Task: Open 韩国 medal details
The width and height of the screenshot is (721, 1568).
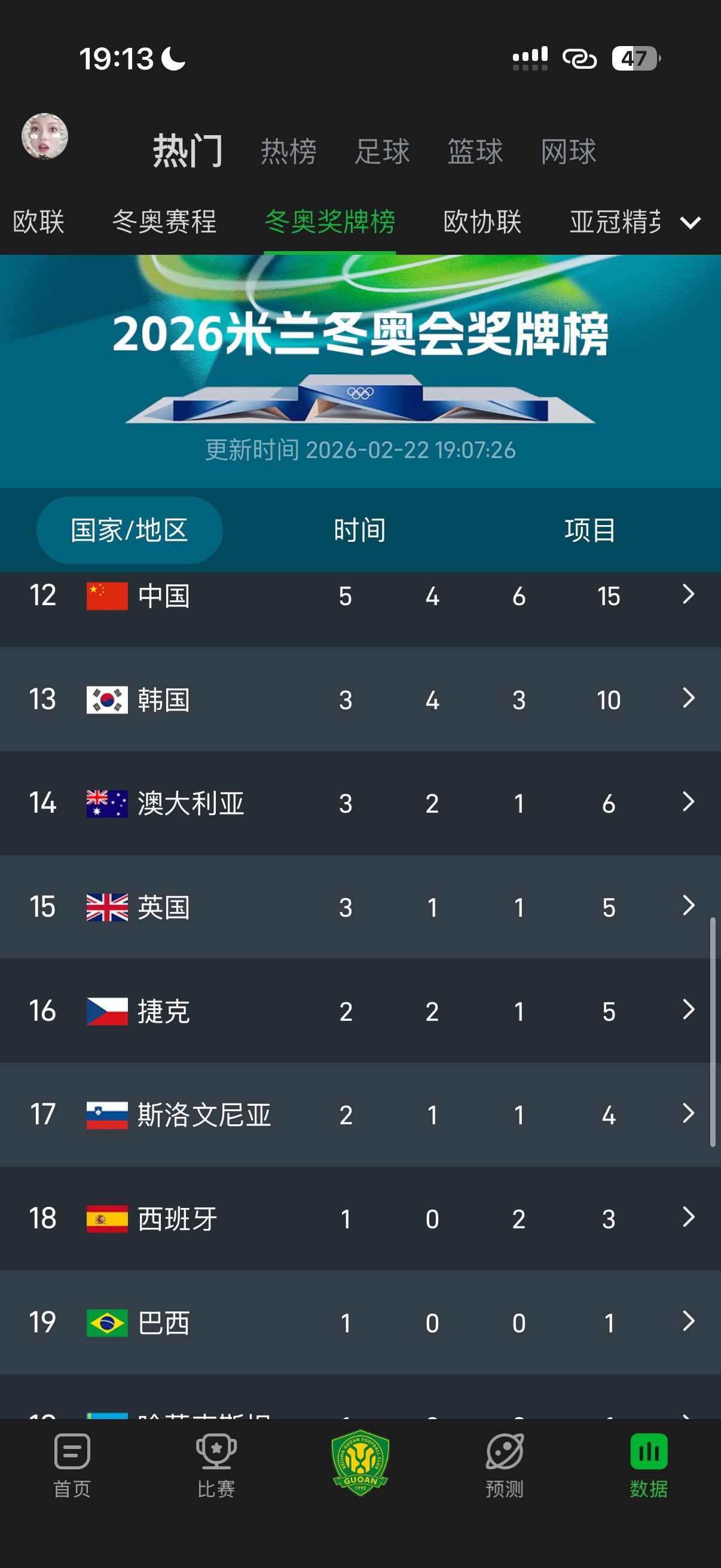Action: click(688, 698)
